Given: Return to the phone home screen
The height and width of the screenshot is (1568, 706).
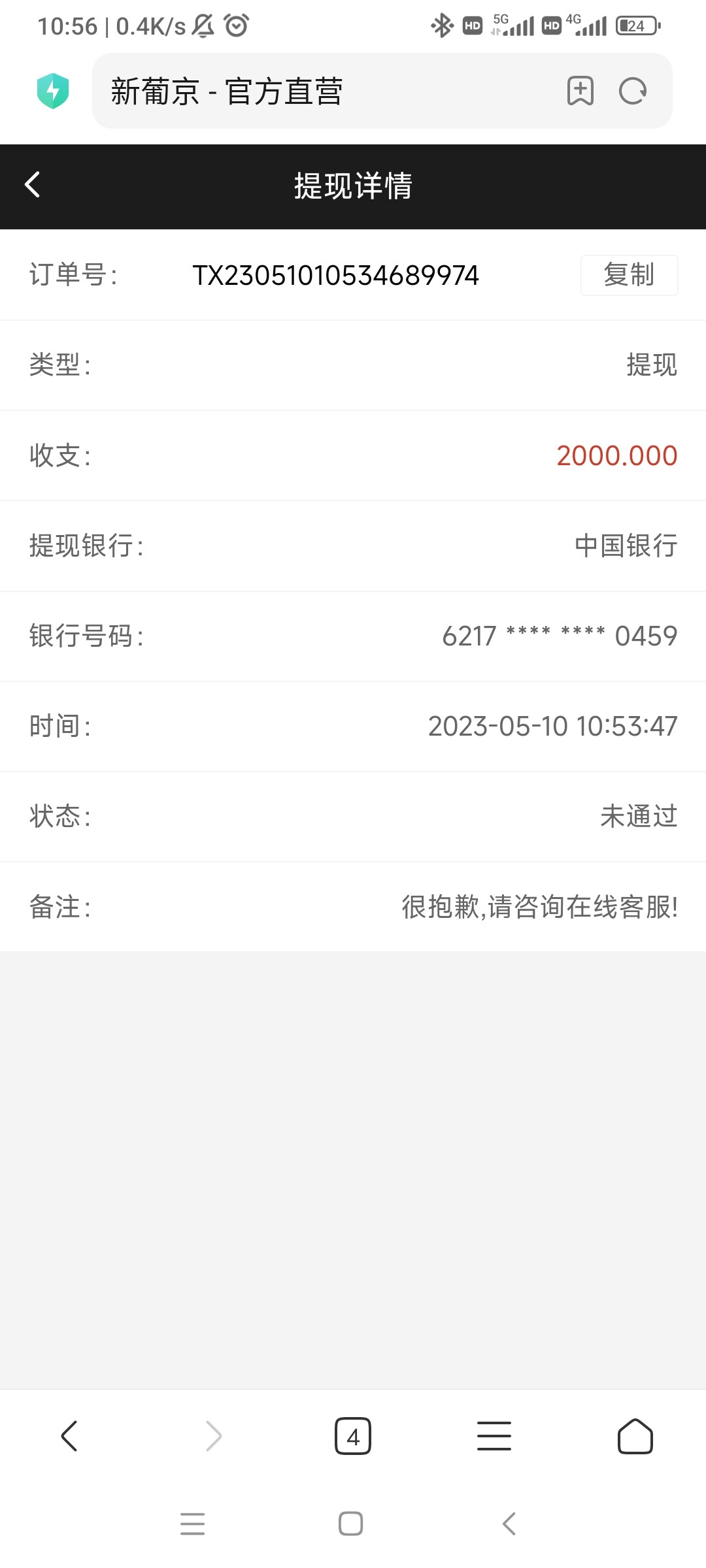Looking at the screenshot, I should click(x=351, y=1524).
